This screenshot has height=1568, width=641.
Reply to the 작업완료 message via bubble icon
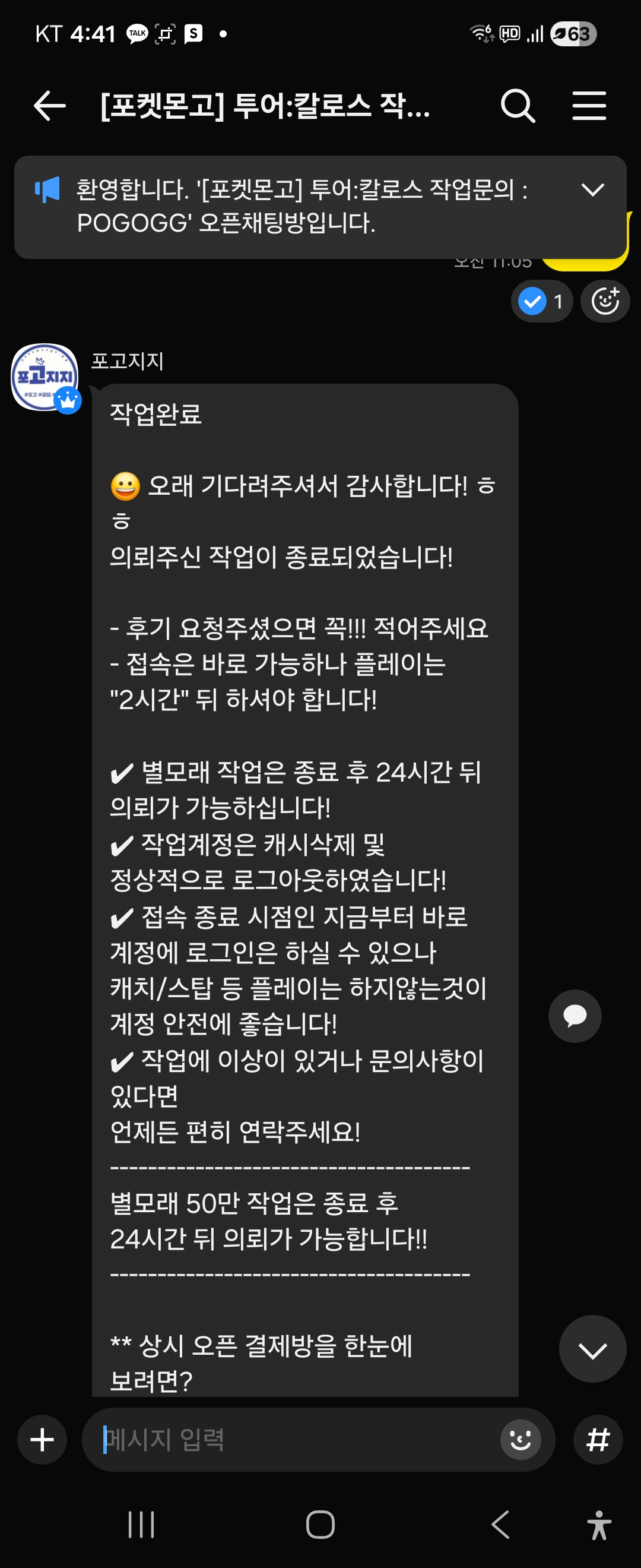click(x=575, y=1016)
